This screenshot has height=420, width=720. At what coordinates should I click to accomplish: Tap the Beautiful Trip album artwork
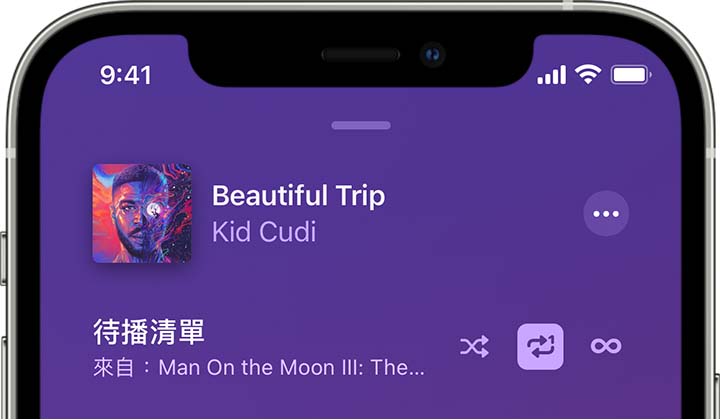tap(141, 213)
